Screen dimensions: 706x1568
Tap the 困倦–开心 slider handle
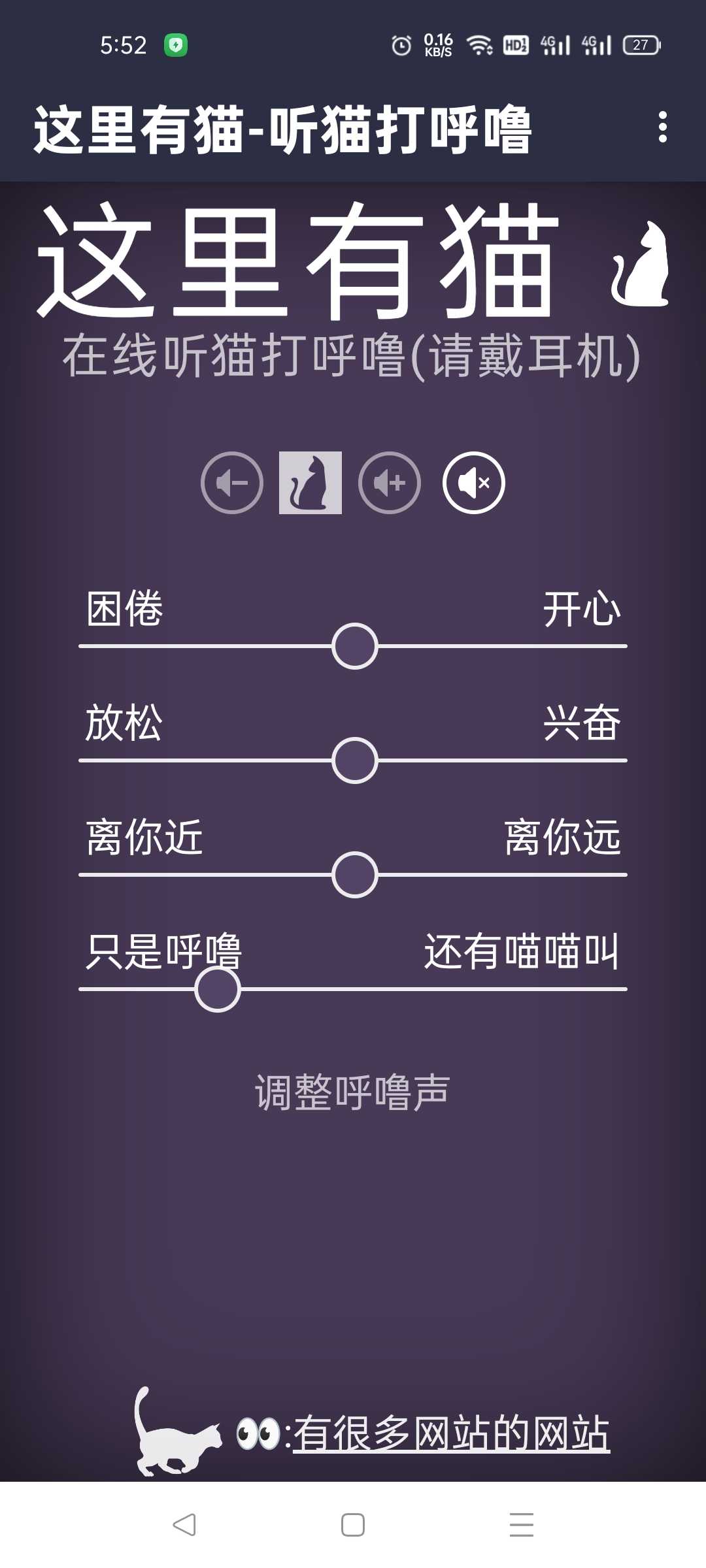tap(355, 646)
